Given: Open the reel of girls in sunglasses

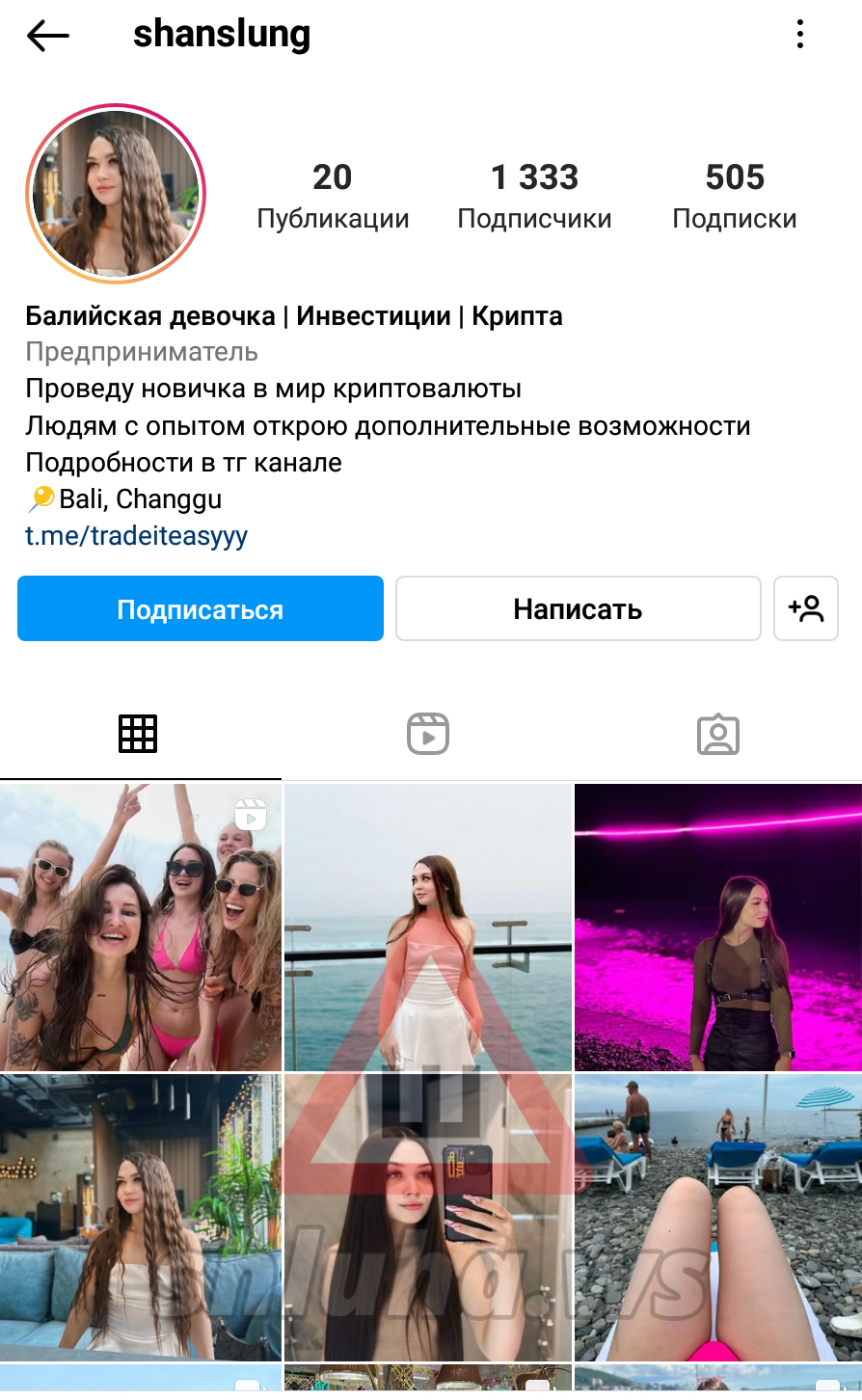Looking at the screenshot, I should pyautogui.click(x=141, y=927).
